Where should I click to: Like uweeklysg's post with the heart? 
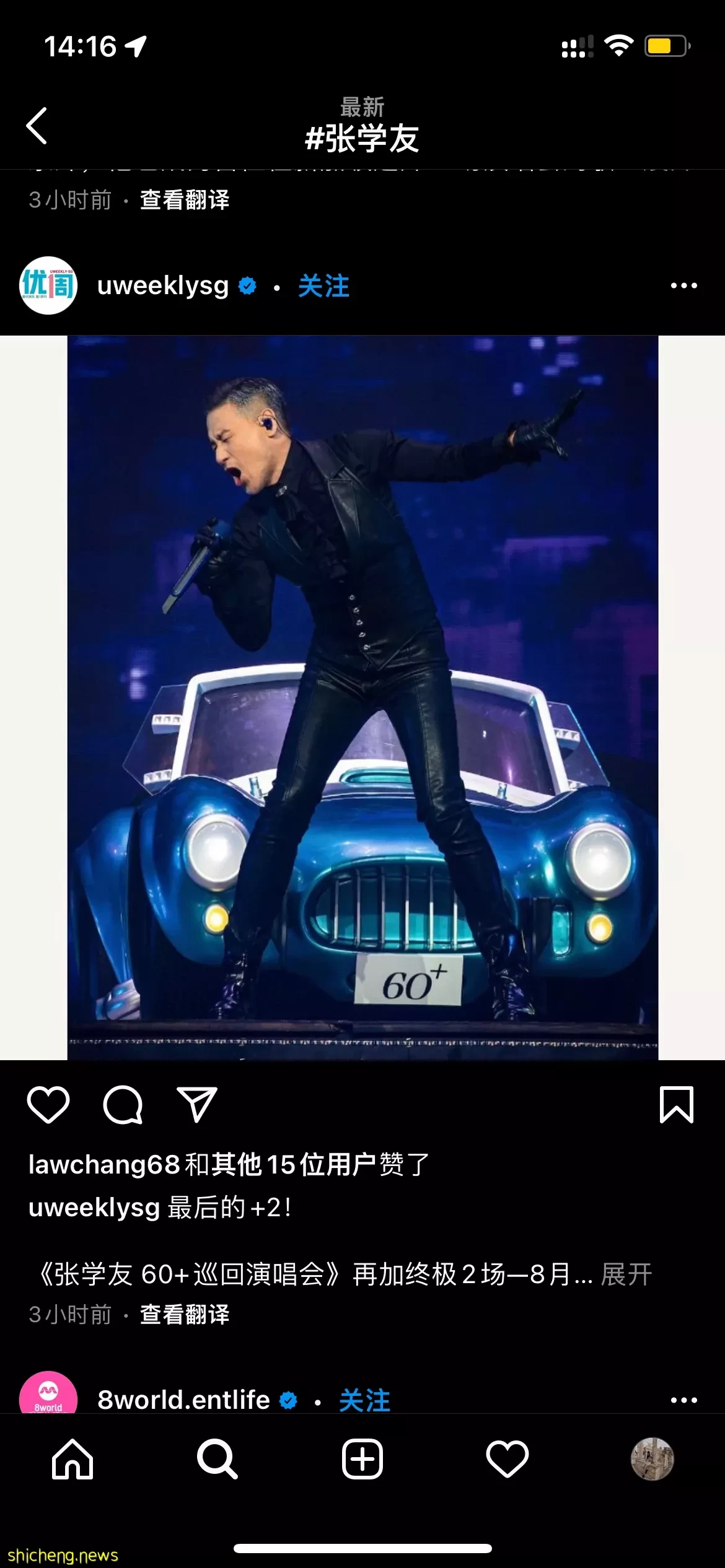tap(48, 1104)
